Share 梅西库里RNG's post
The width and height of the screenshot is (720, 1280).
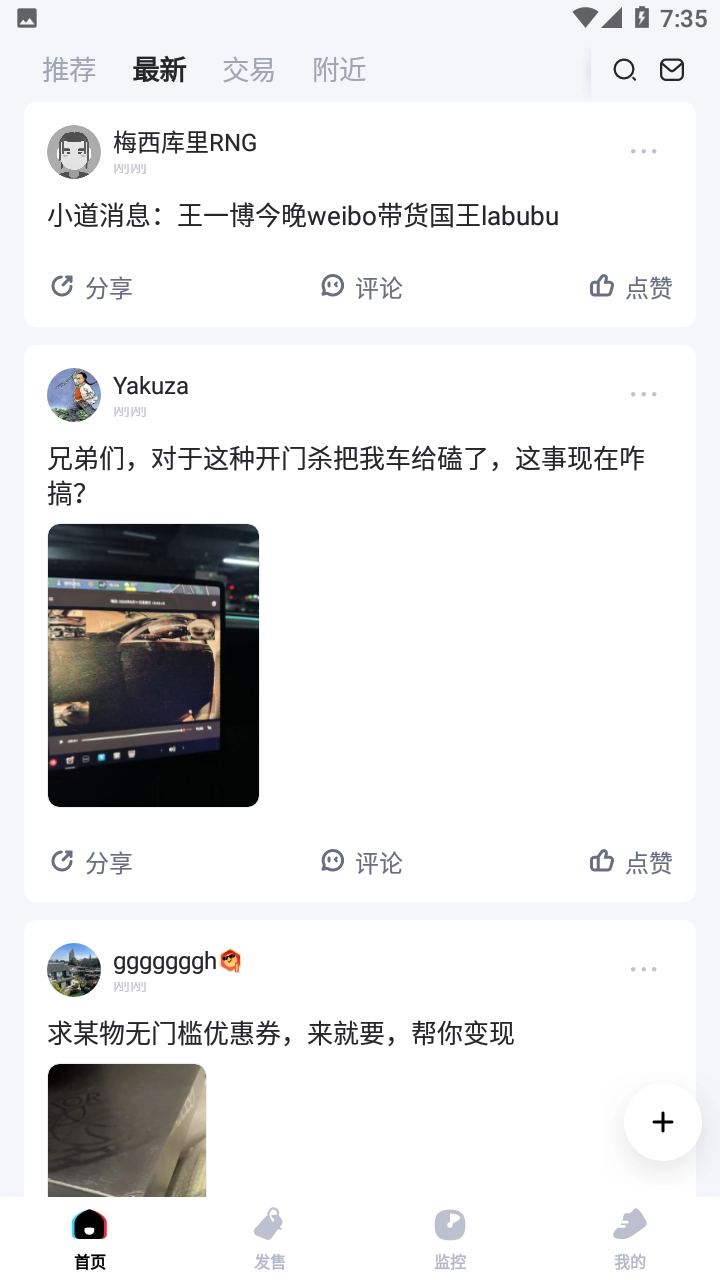tap(92, 288)
